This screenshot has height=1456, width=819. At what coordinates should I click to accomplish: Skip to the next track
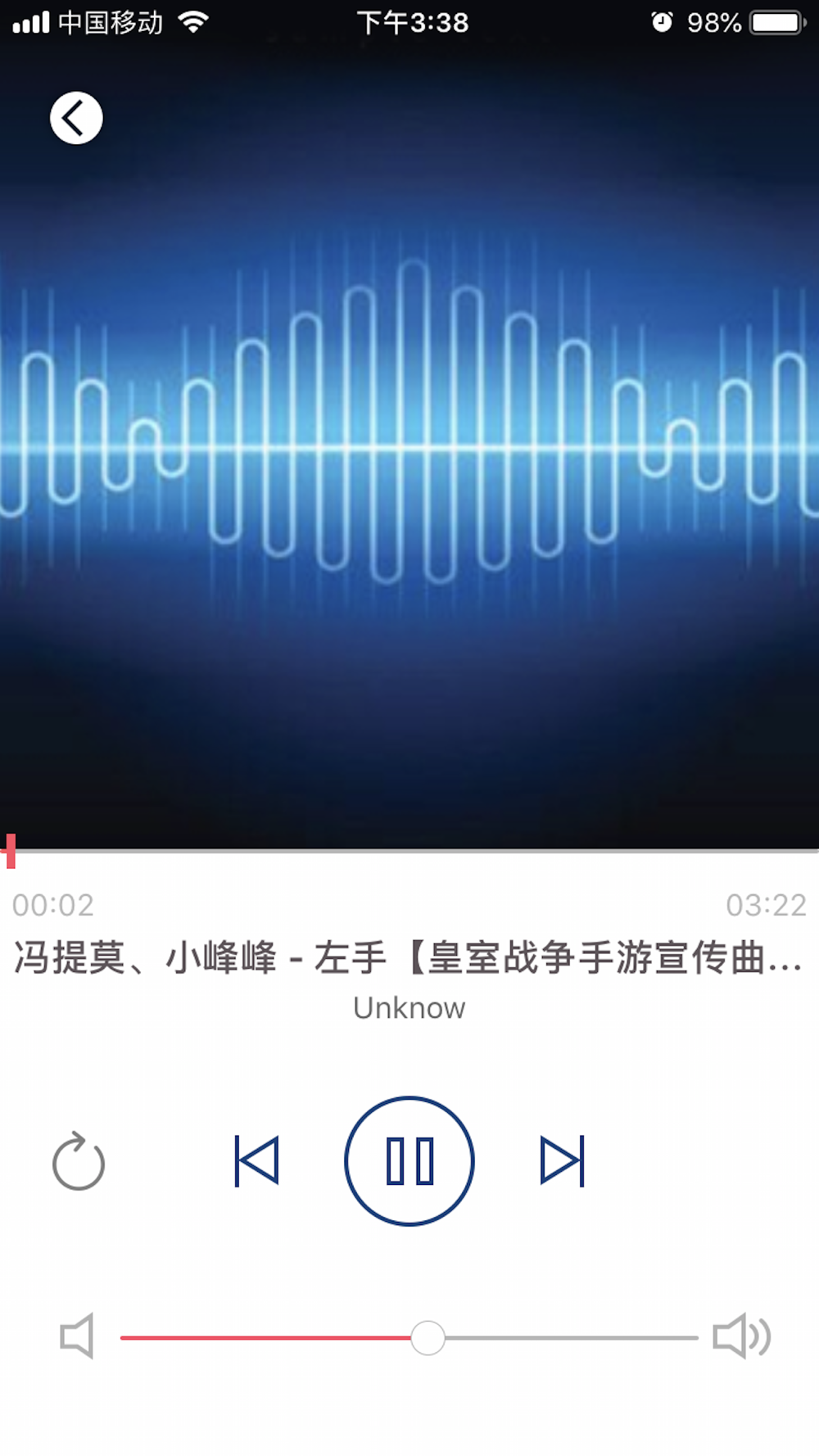[563, 1160]
